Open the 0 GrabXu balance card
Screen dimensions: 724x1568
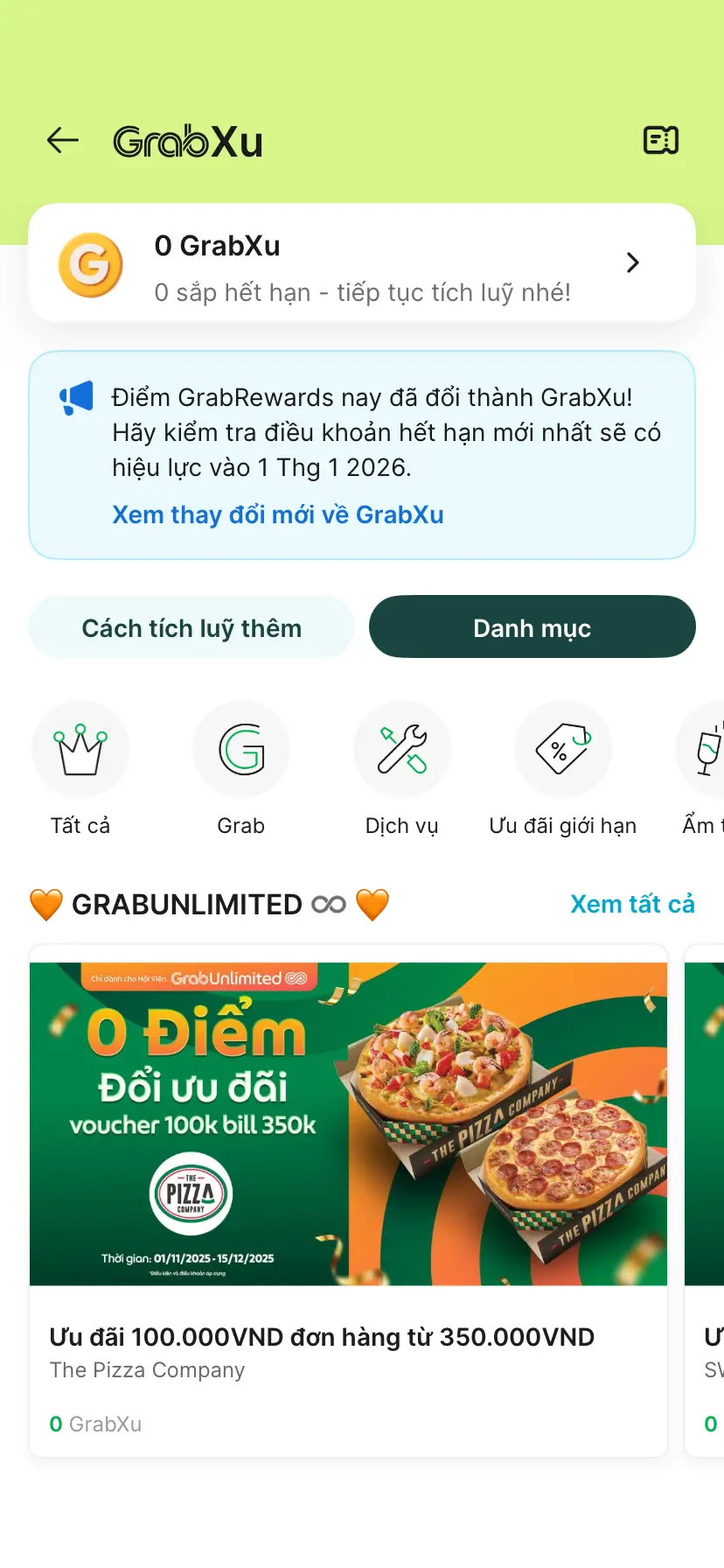click(362, 263)
